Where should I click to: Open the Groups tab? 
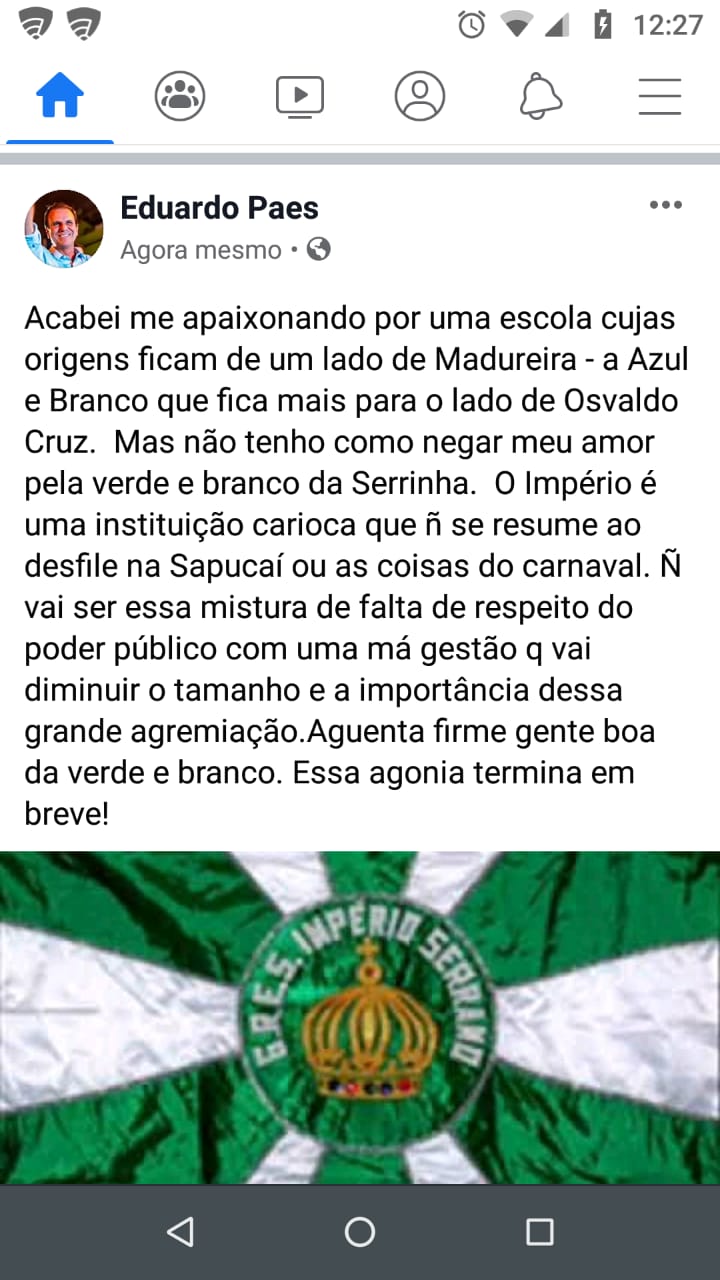(180, 97)
